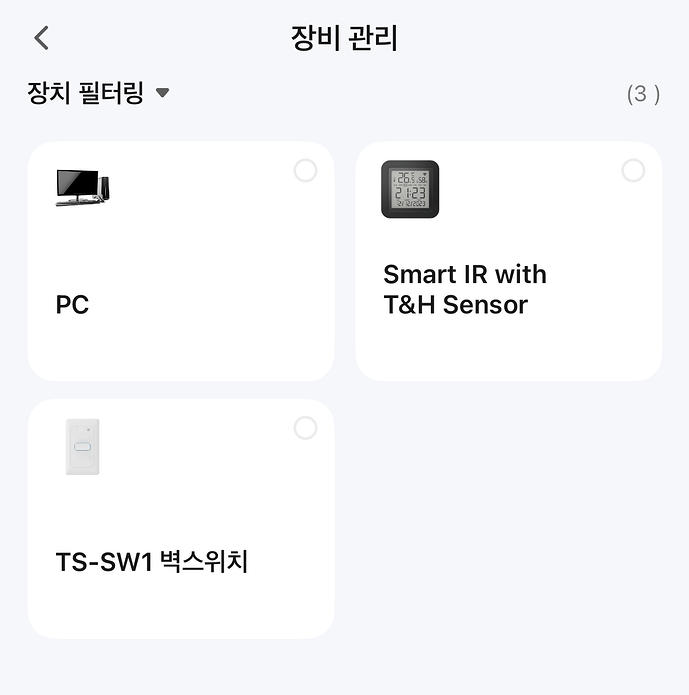Go back from 장비 관리 screen
This screenshot has height=695, width=689.
tap(41, 39)
